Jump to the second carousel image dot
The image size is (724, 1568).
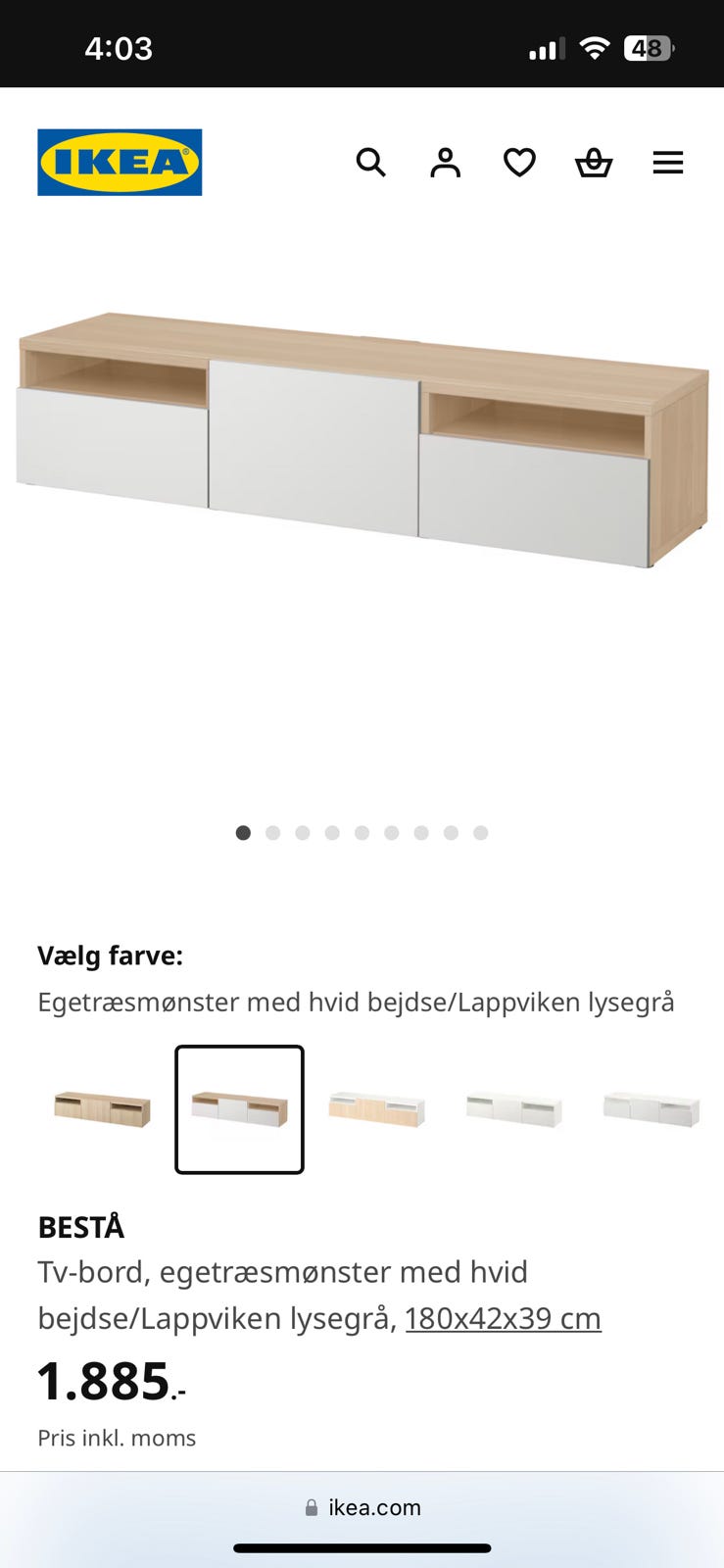click(x=273, y=832)
